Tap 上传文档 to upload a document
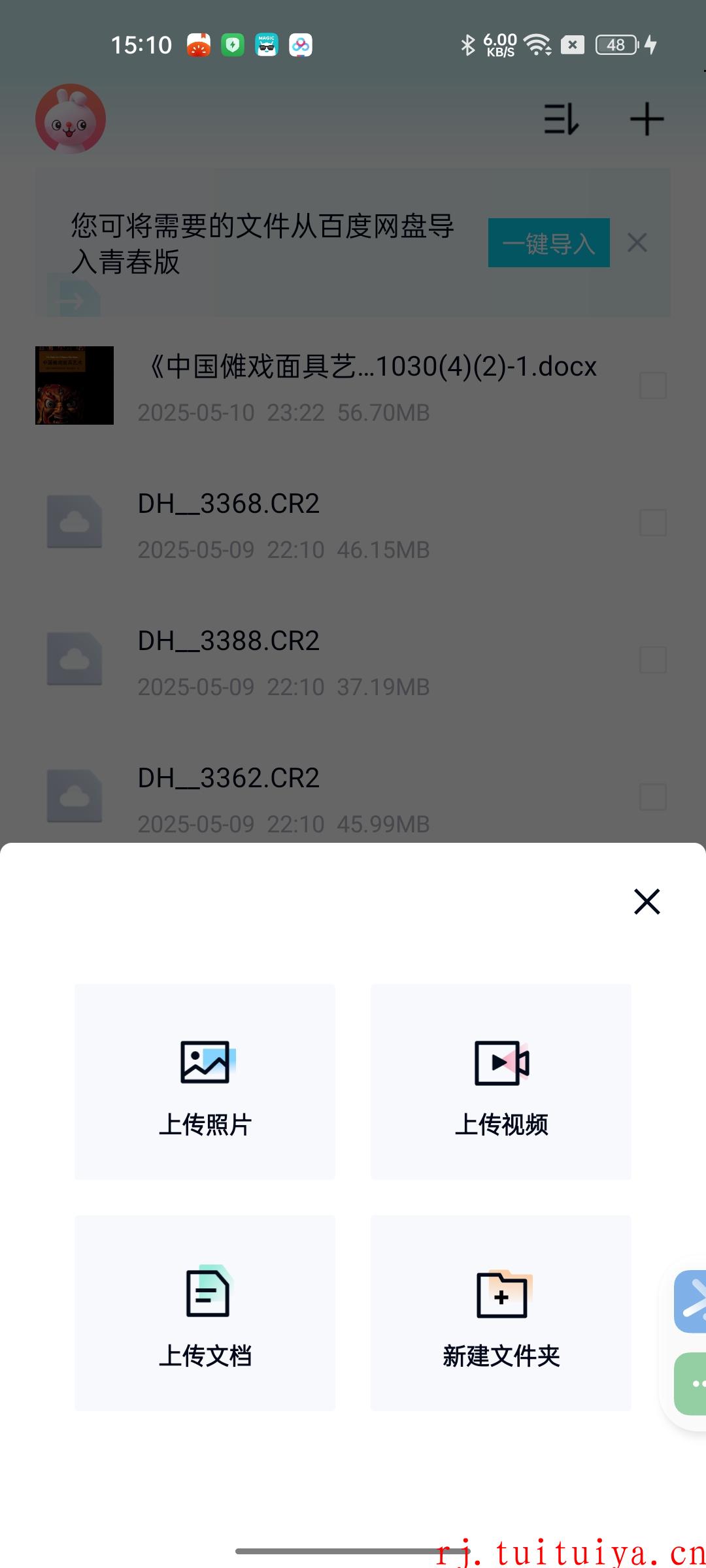Viewport: 706px width, 1568px height. click(x=205, y=1313)
